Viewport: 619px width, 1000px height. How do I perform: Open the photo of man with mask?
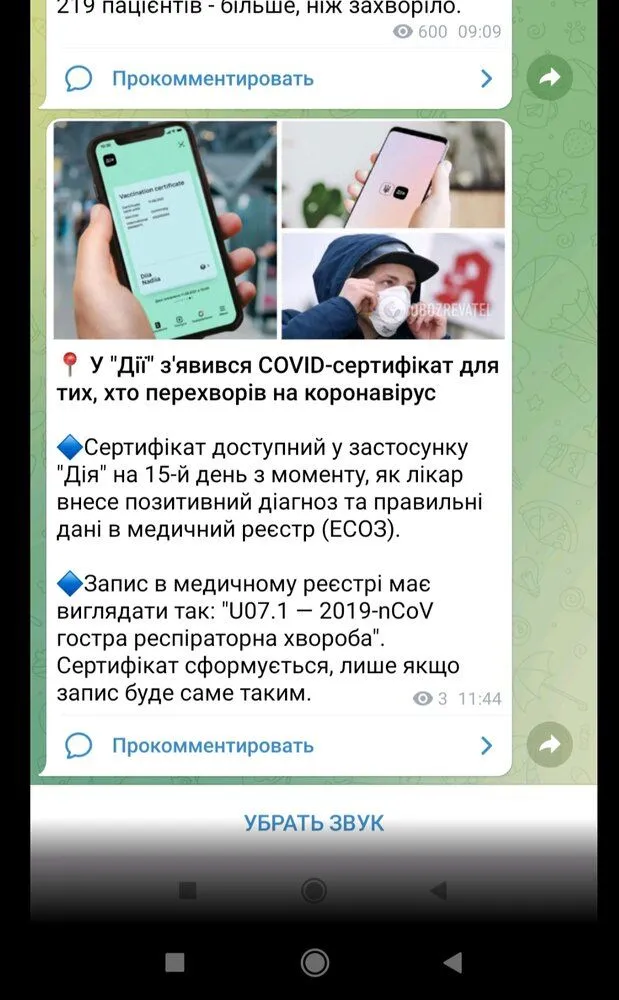(x=393, y=287)
